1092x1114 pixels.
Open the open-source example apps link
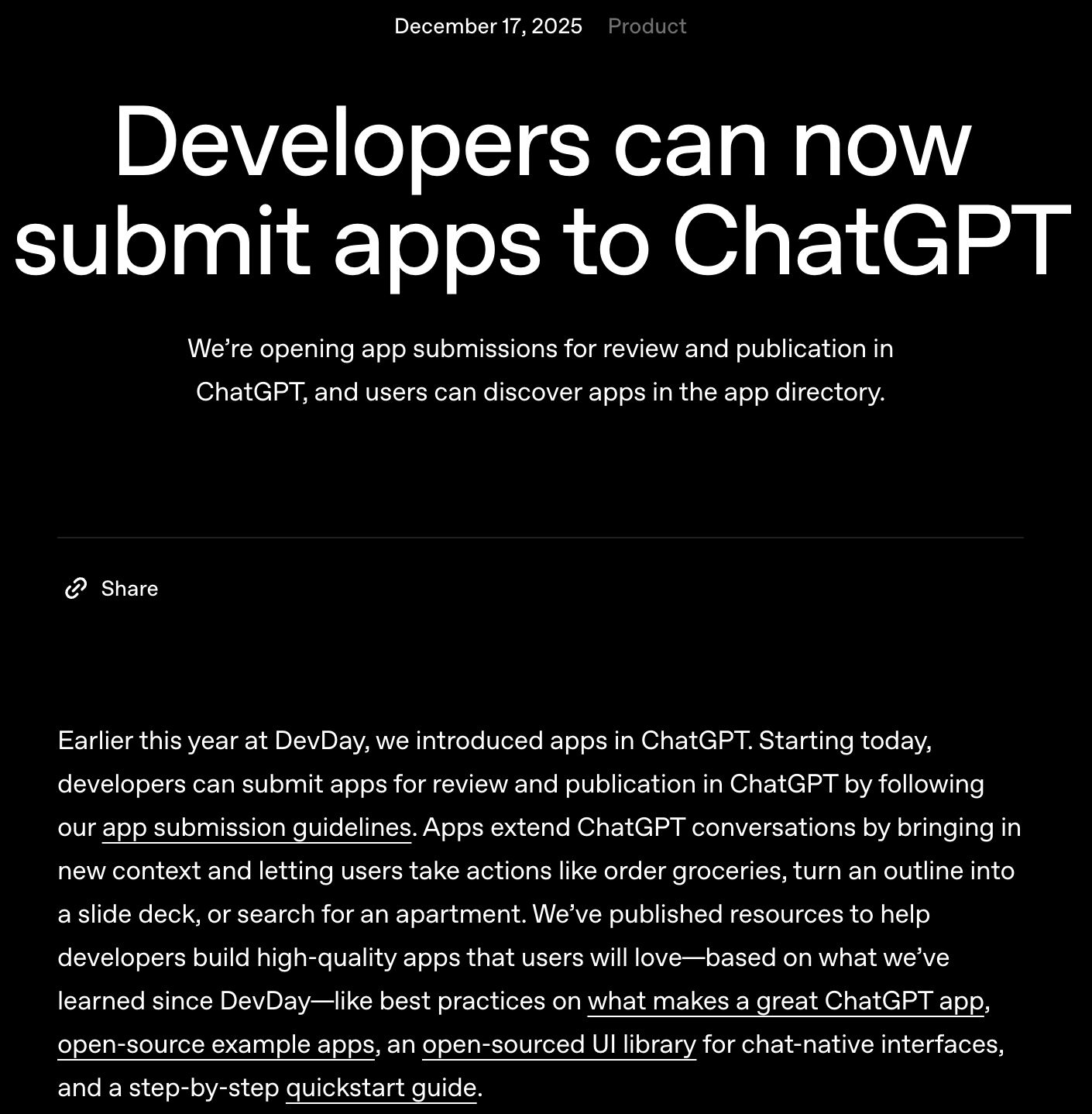pos(216,1045)
